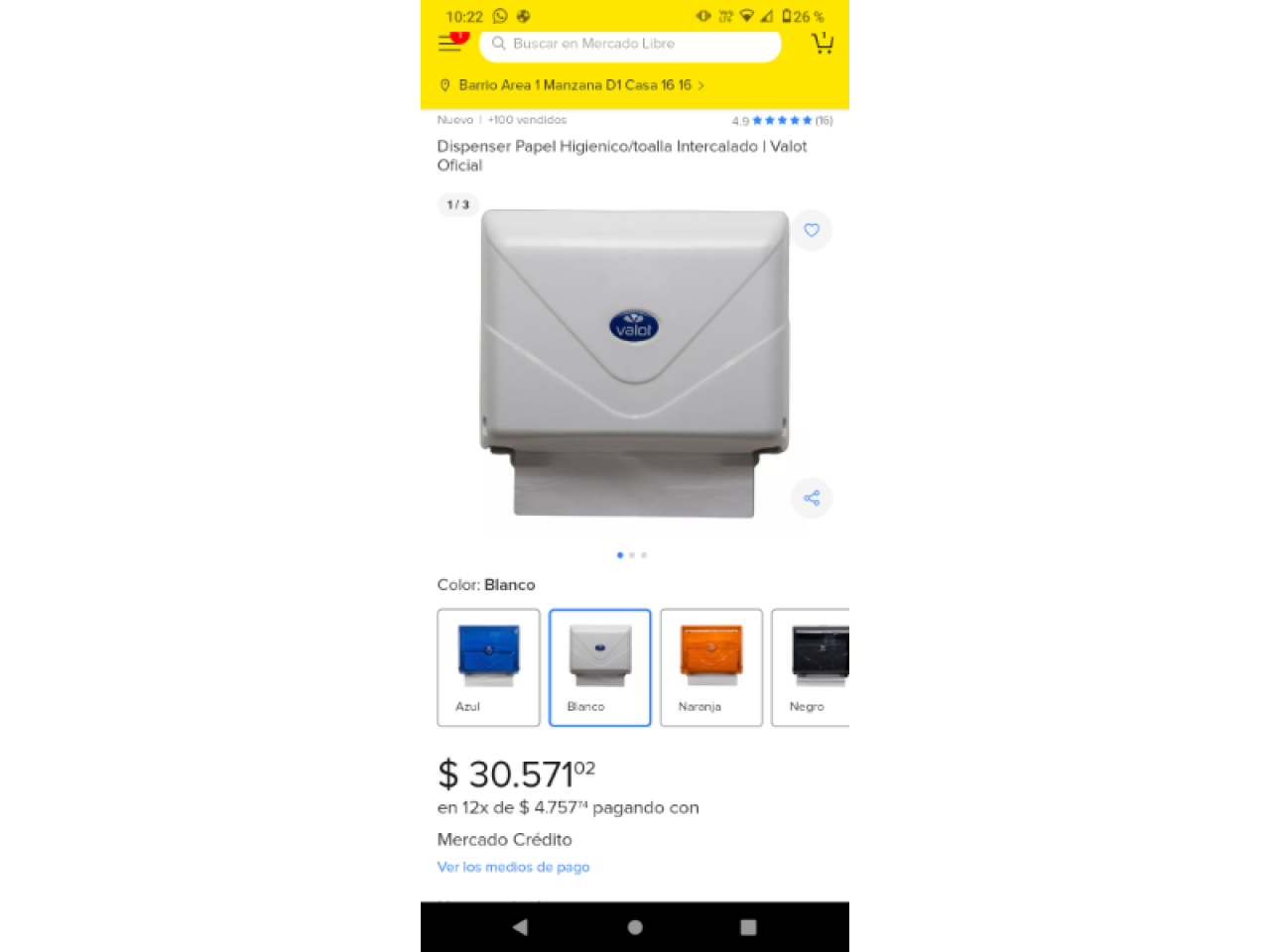Image resolution: width=1270 pixels, height=952 pixels.
Task: Add product to favorites with heart icon
Action: click(x=812, y=230)
